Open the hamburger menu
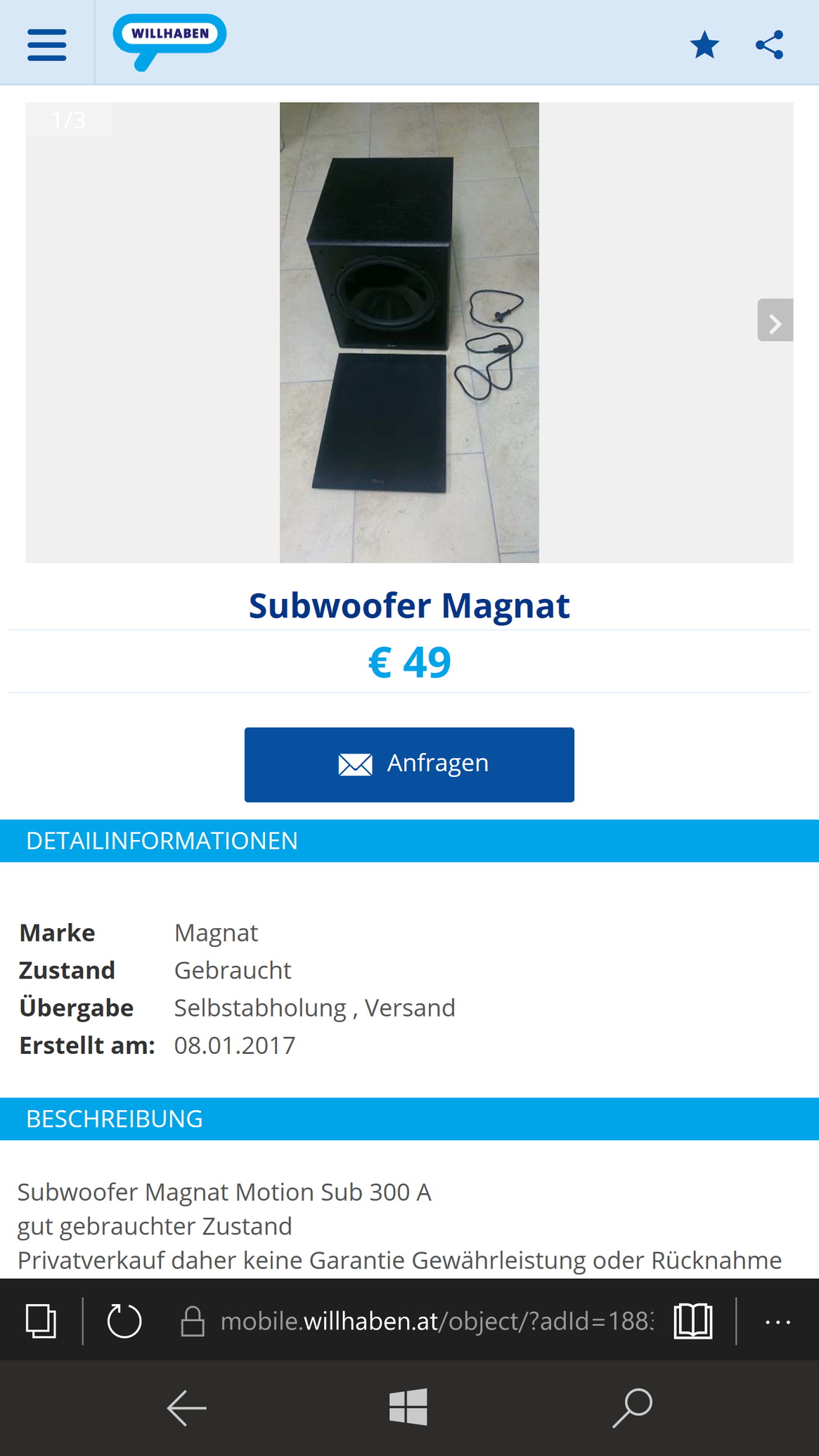Image resolution: width=819 pixels, height=1456 pixels. click(47, 45)
